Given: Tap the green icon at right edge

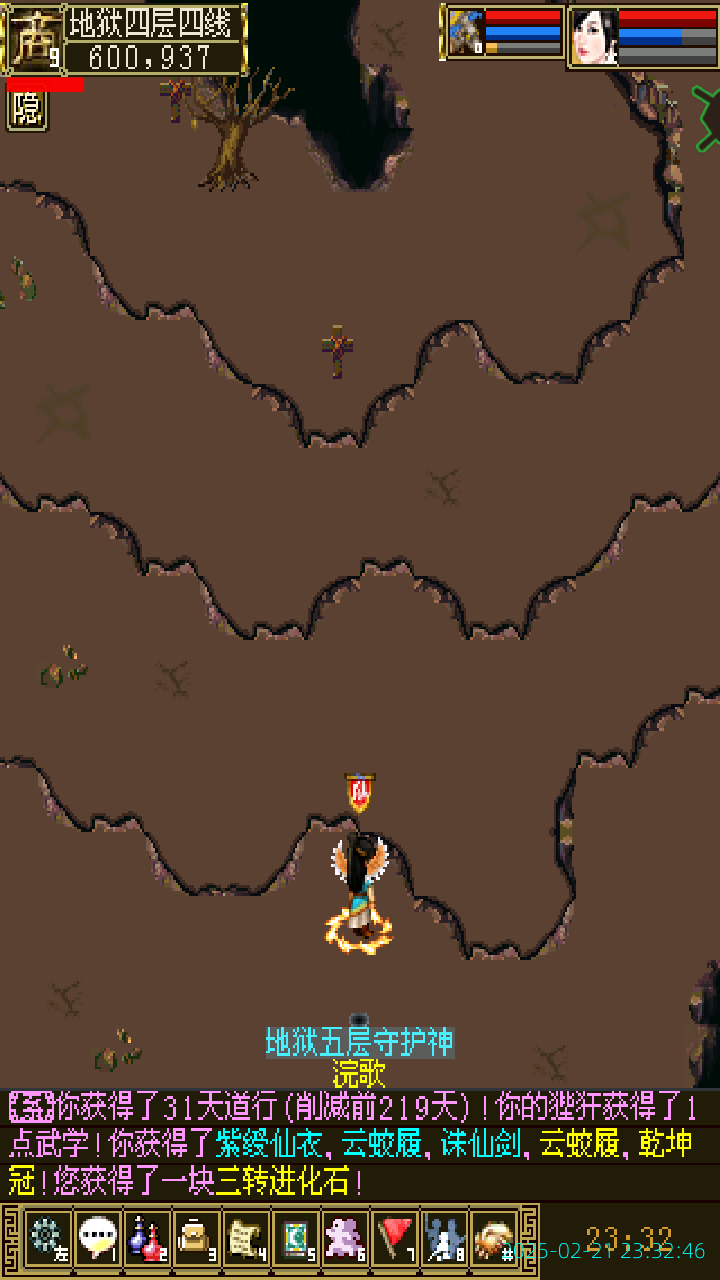Looking at the screenshot, I should (x=706, y=118).
